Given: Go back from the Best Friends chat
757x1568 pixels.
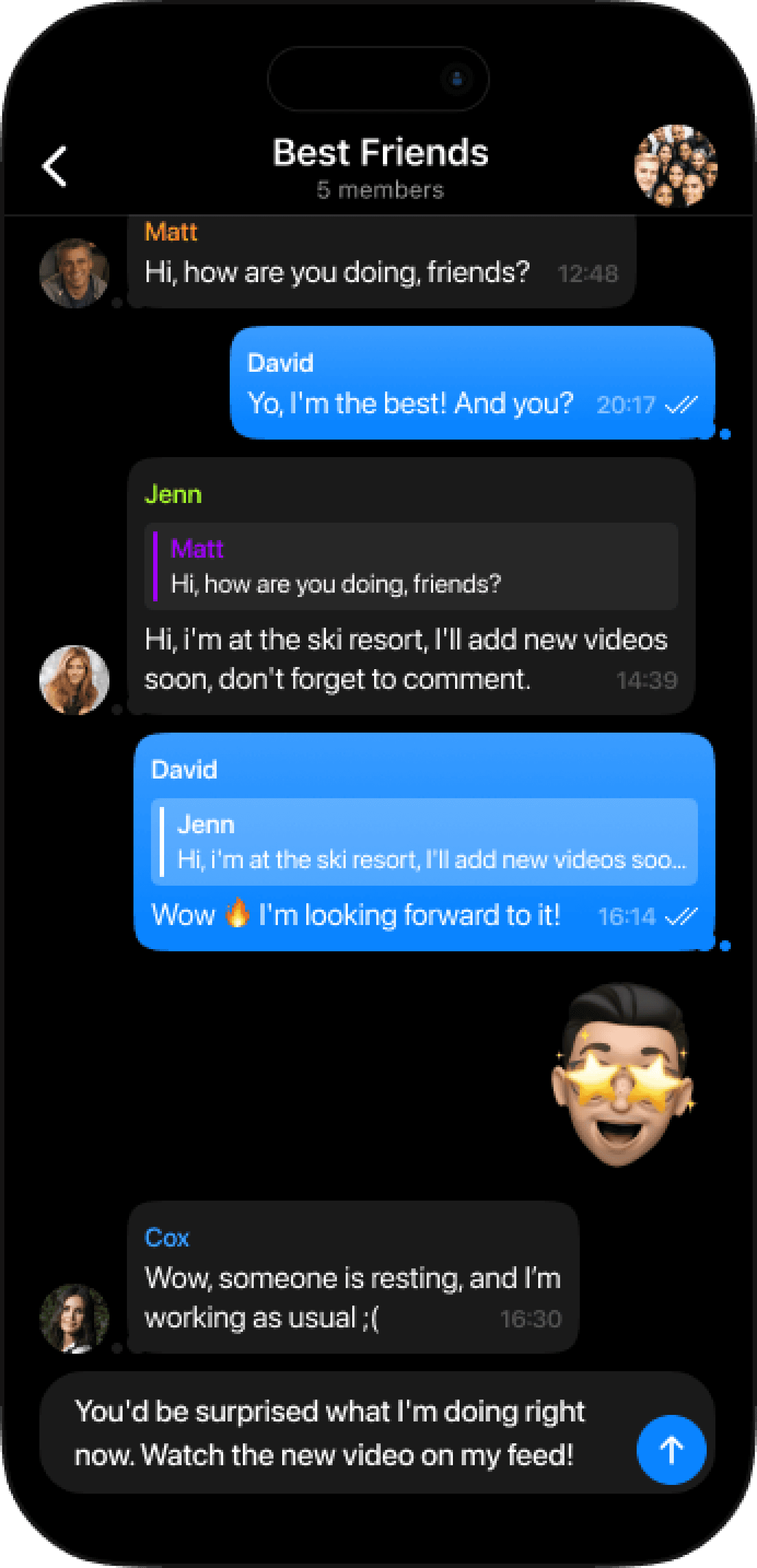Looking at the screenshot, I should 55,166.
